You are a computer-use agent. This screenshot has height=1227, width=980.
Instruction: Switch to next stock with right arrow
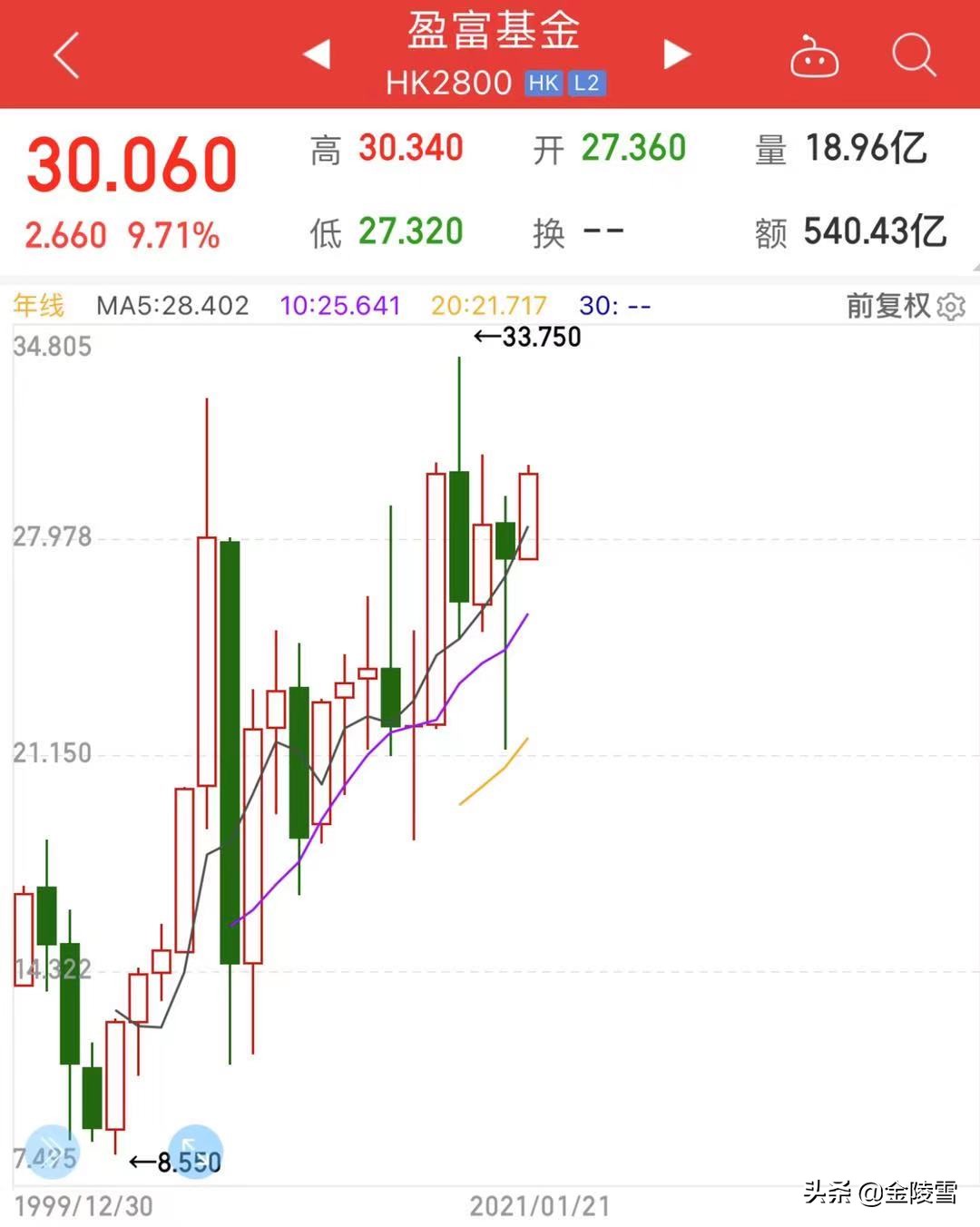(676, 54)
